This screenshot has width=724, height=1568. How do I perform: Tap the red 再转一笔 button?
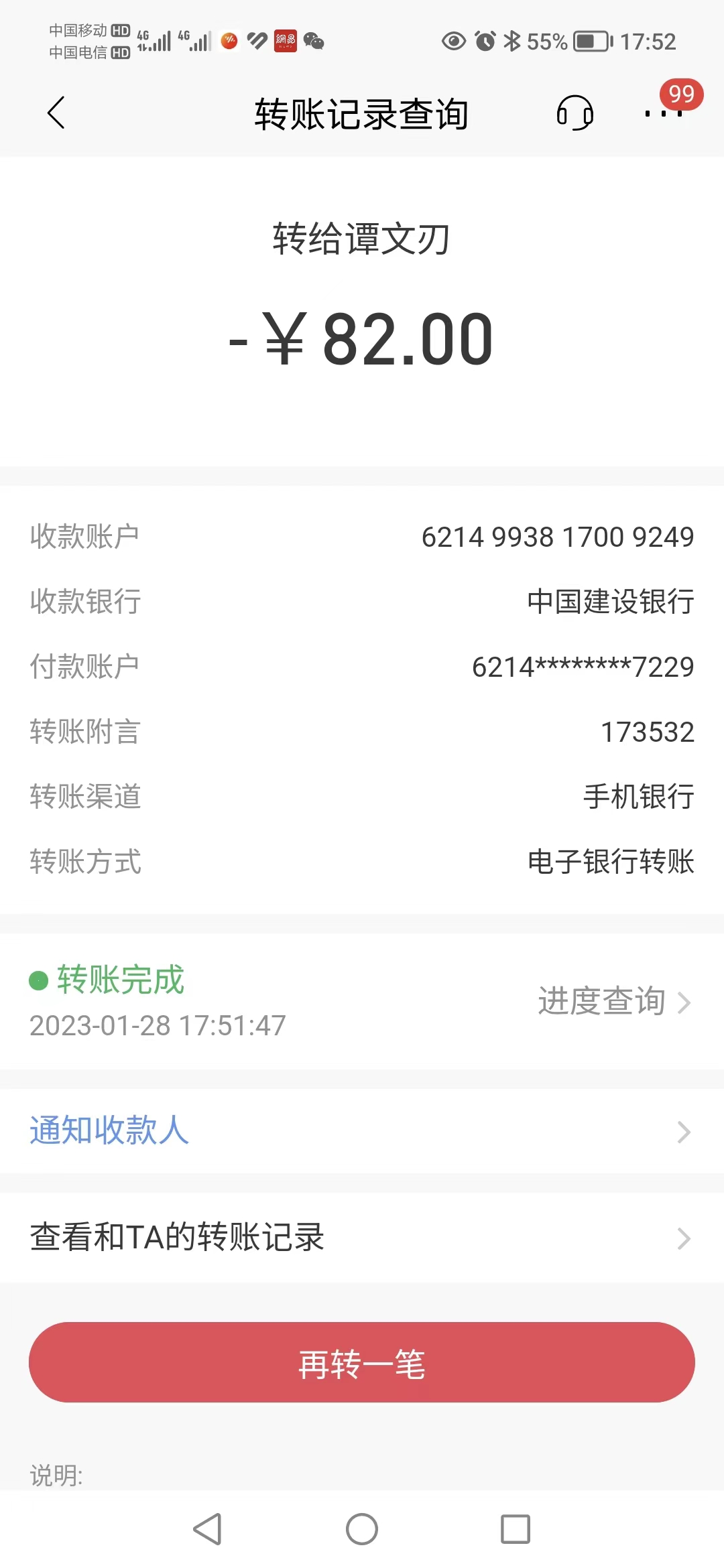pos(362,1362)
